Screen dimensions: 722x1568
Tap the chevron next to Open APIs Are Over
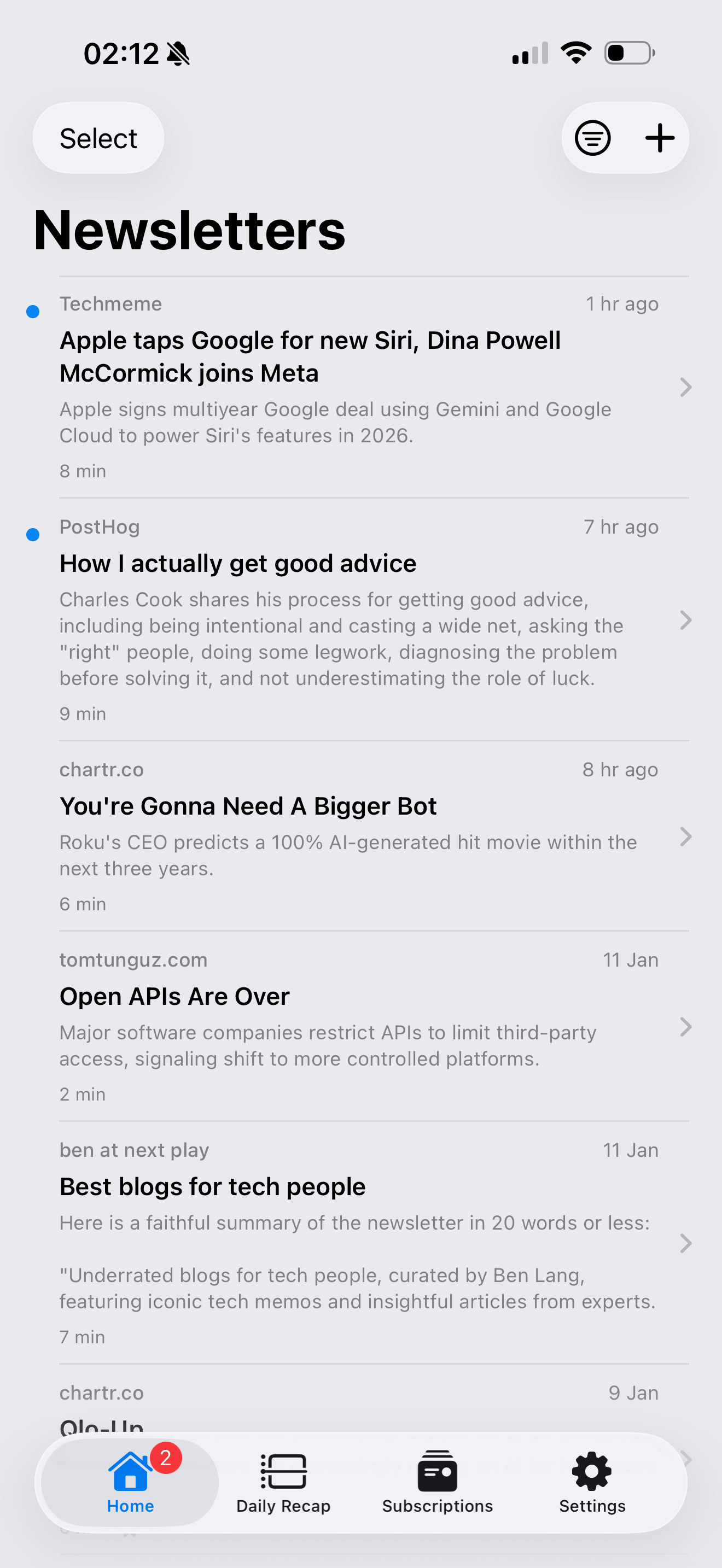[x=686, y=1027]
